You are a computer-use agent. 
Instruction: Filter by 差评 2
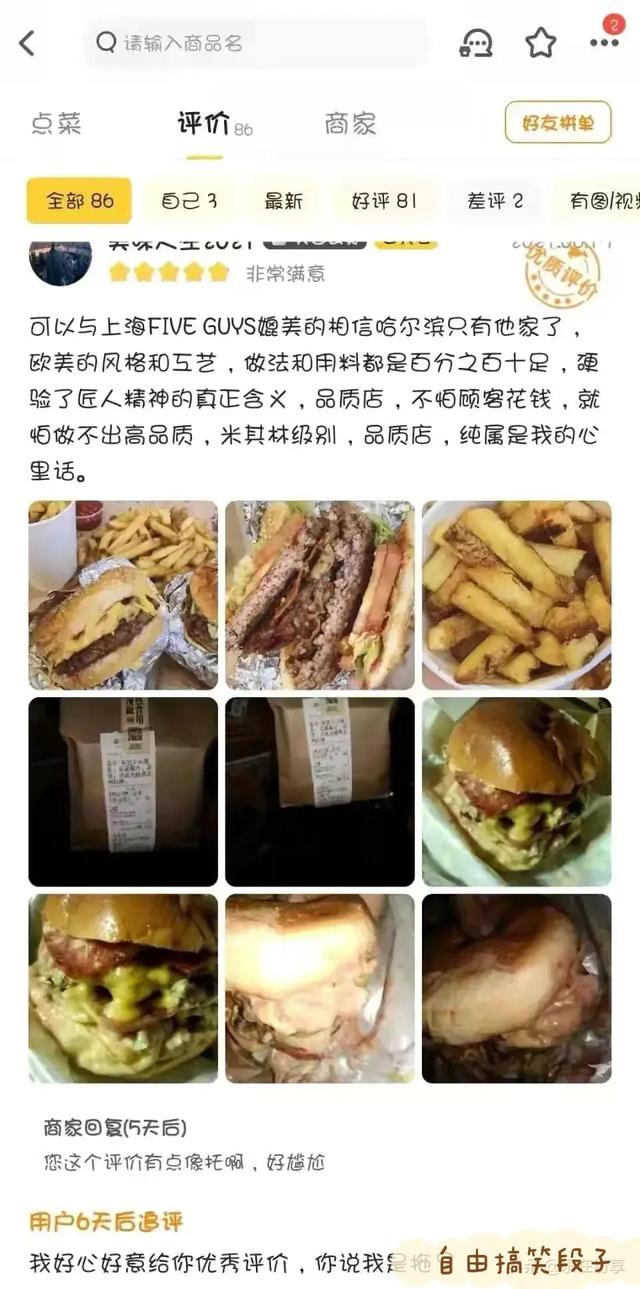point(495,201)
